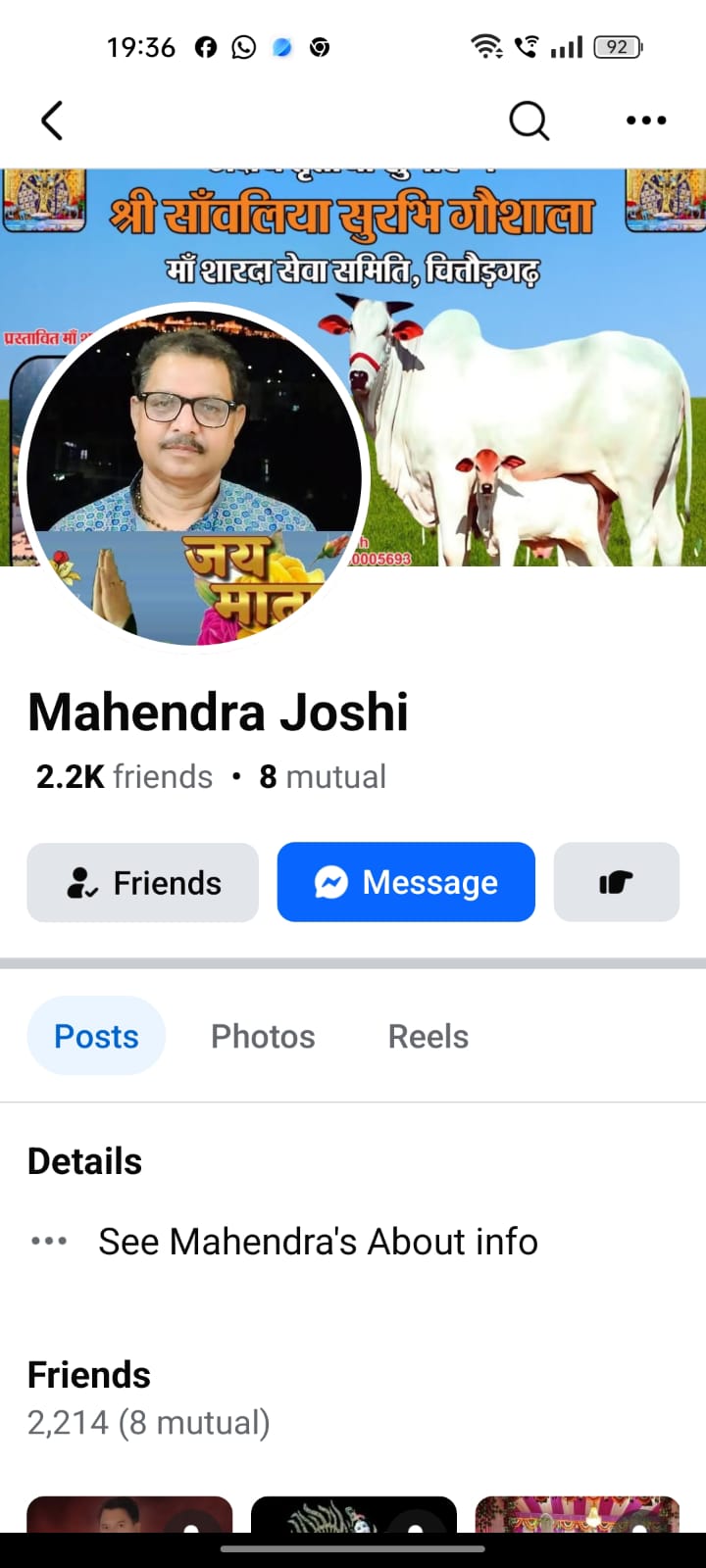
Task: Open Mahendra Joshi's profile picture
Action: [x=193, y=475]
